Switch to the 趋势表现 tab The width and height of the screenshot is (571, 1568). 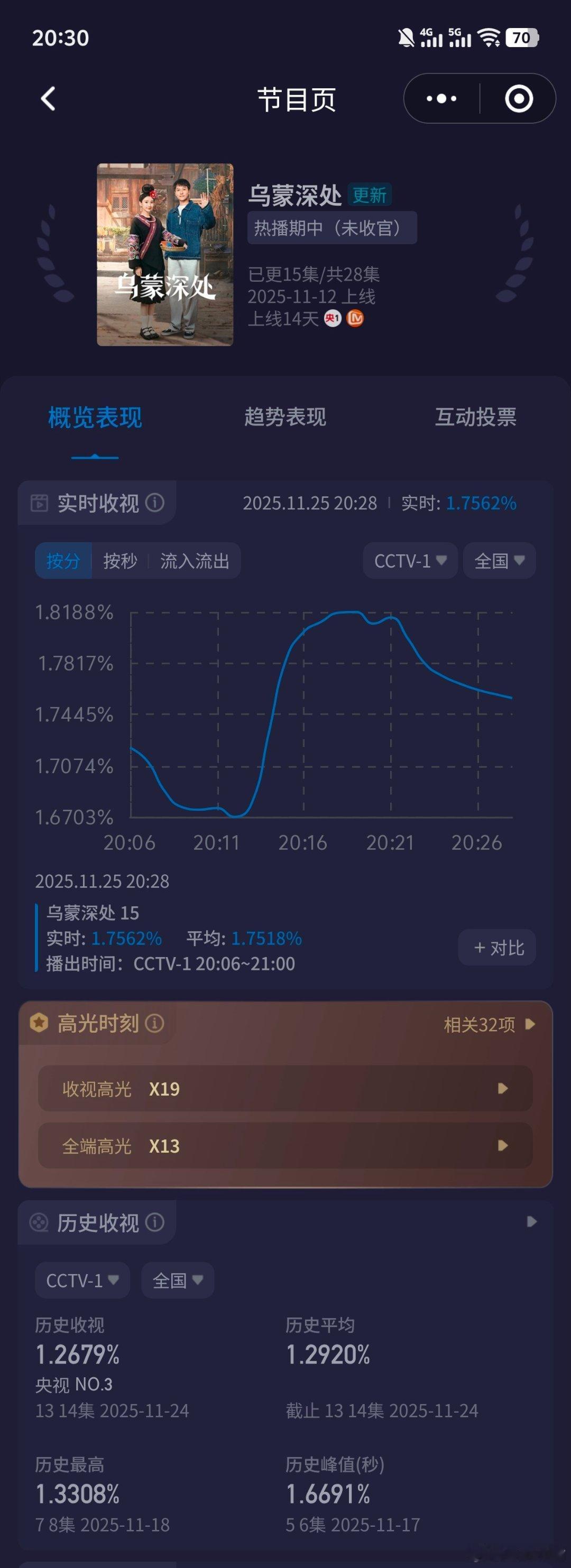point(286,417)
